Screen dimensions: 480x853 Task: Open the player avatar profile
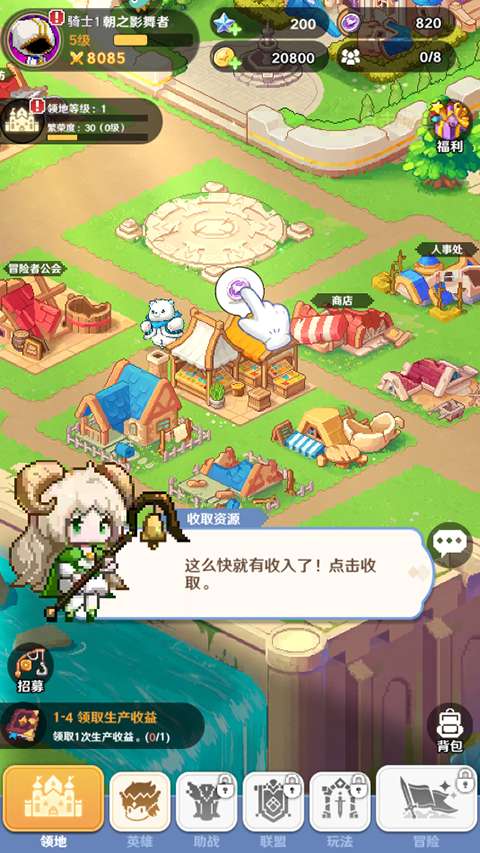pyautogui.click(x=32, y=40)
